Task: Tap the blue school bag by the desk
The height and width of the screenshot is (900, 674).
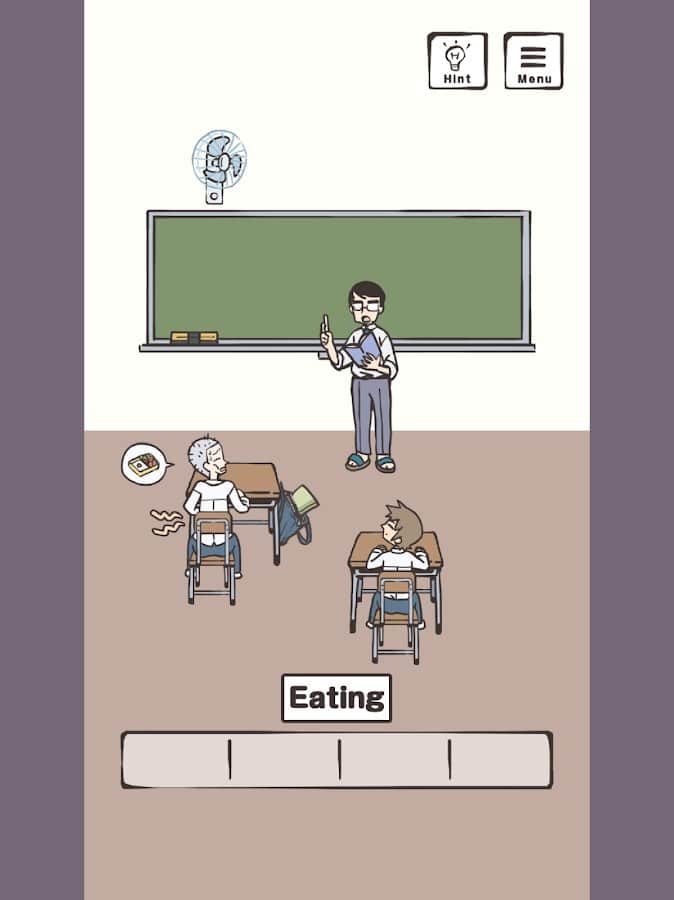Action: (295, 517)
